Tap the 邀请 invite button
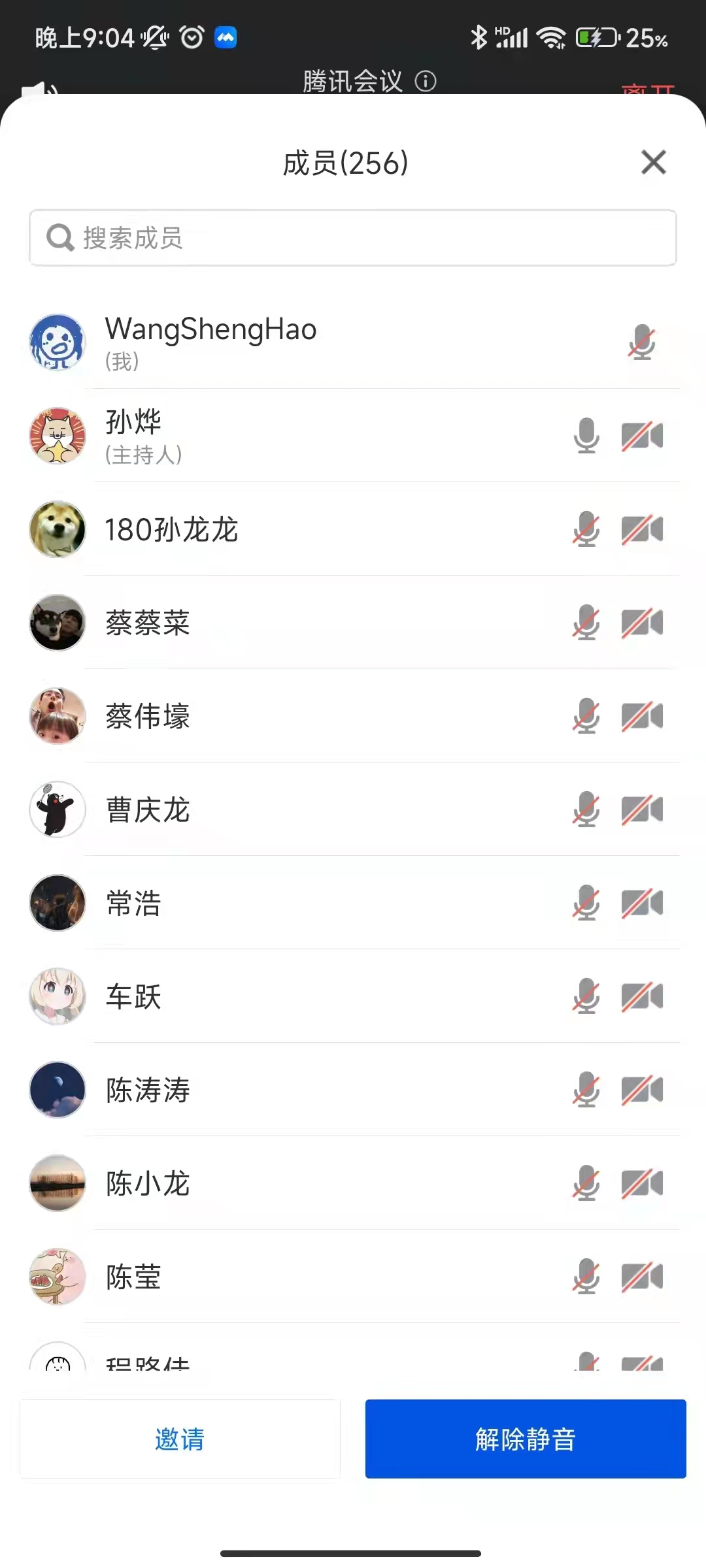Viewport: 706px width, 1568px height. tap(180, 1439)
